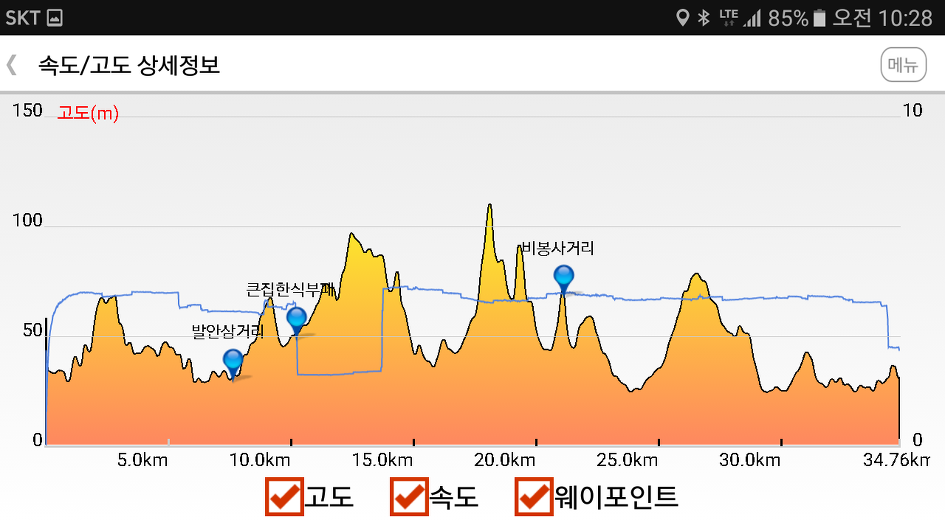
Task: Tap the 발안삼거리 waypoint pin
Action: coord(233,362)
